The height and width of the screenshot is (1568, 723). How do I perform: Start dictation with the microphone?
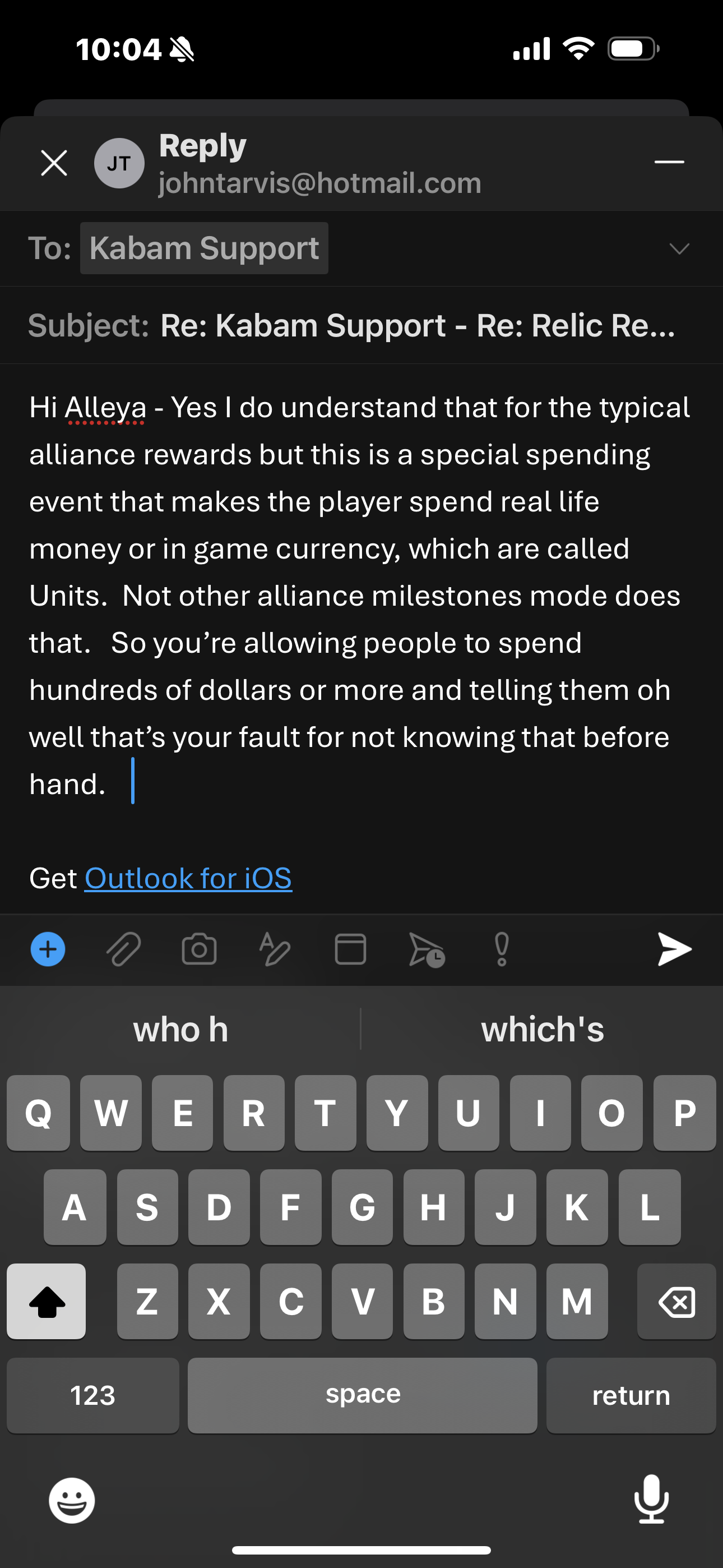point(651,1499)
